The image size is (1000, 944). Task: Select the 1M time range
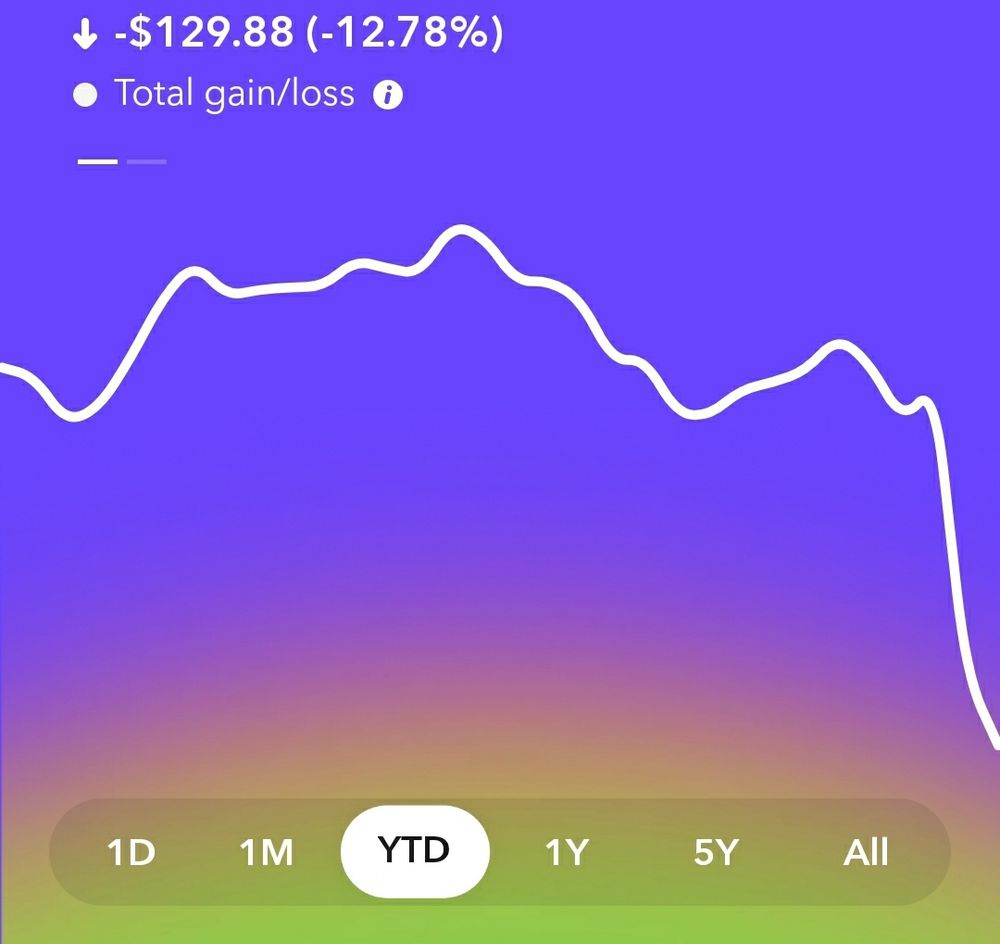[x=267, y=852]
